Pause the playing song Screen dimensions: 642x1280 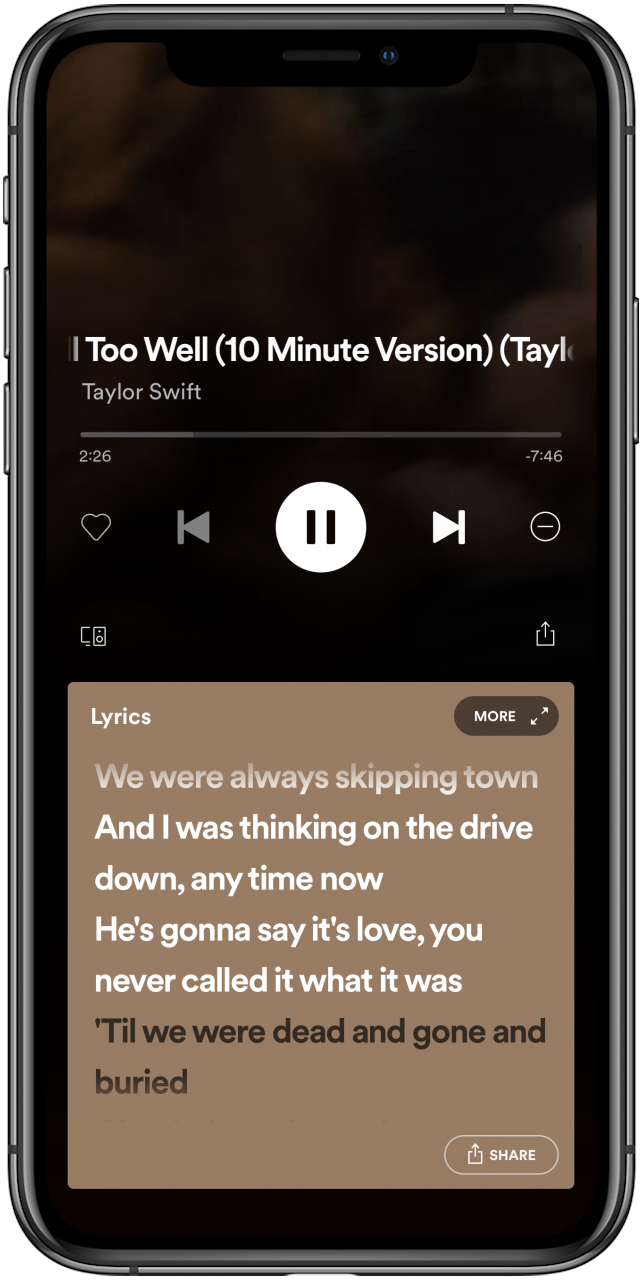(321, 527)
